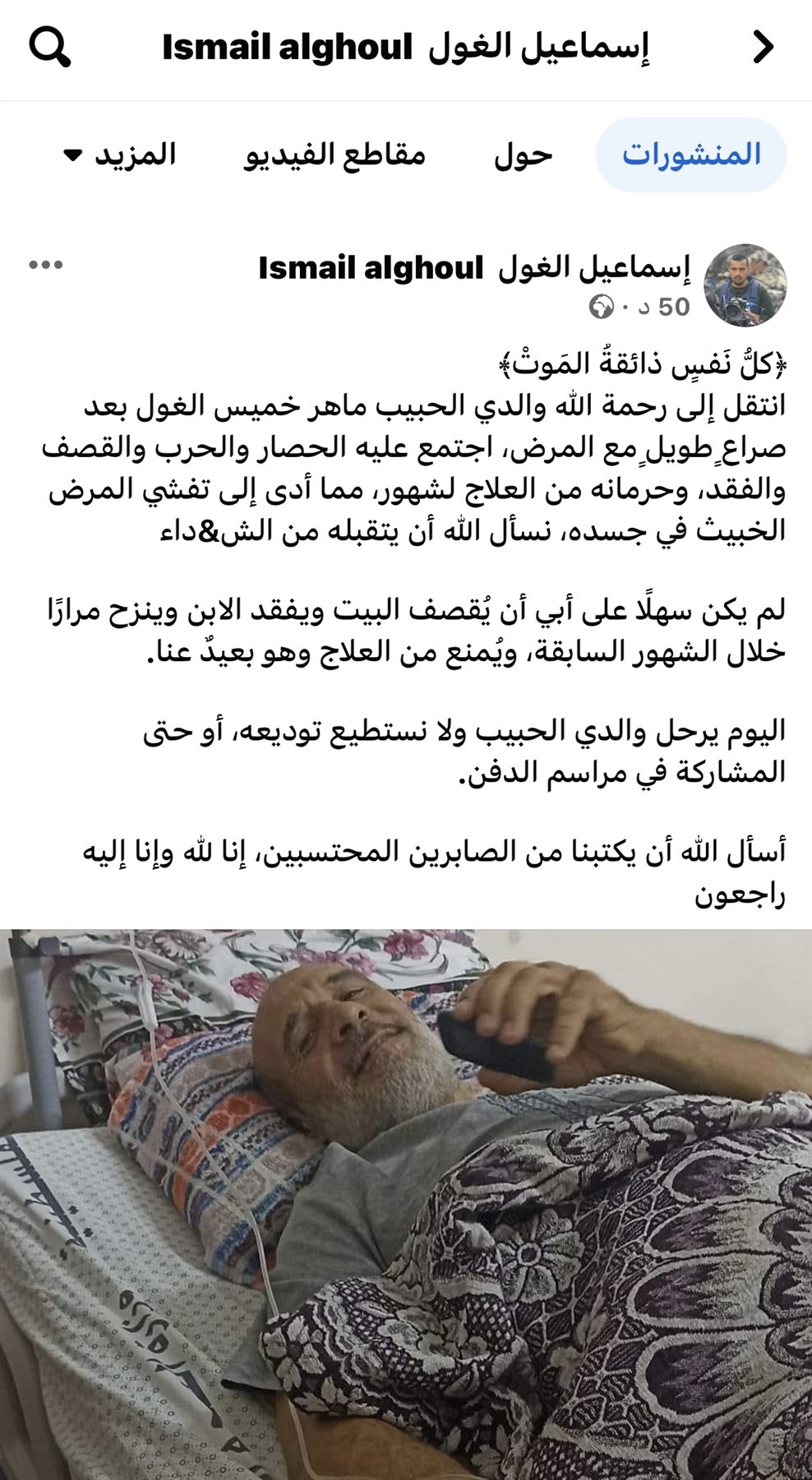
Task: Open author name Ismail alghoul on post
Action: point(474,268)
